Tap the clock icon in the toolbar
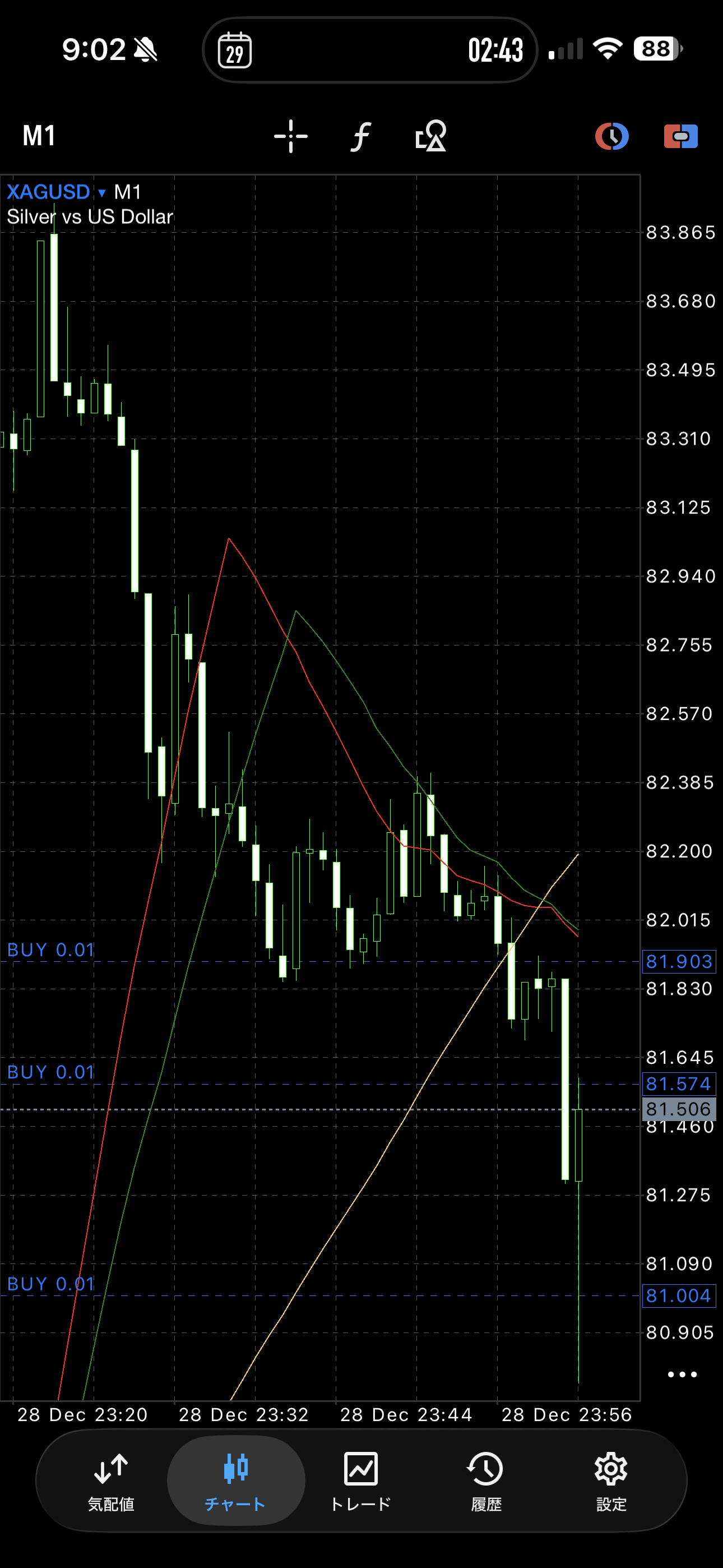723x1568 pixels. coord(611,136)
